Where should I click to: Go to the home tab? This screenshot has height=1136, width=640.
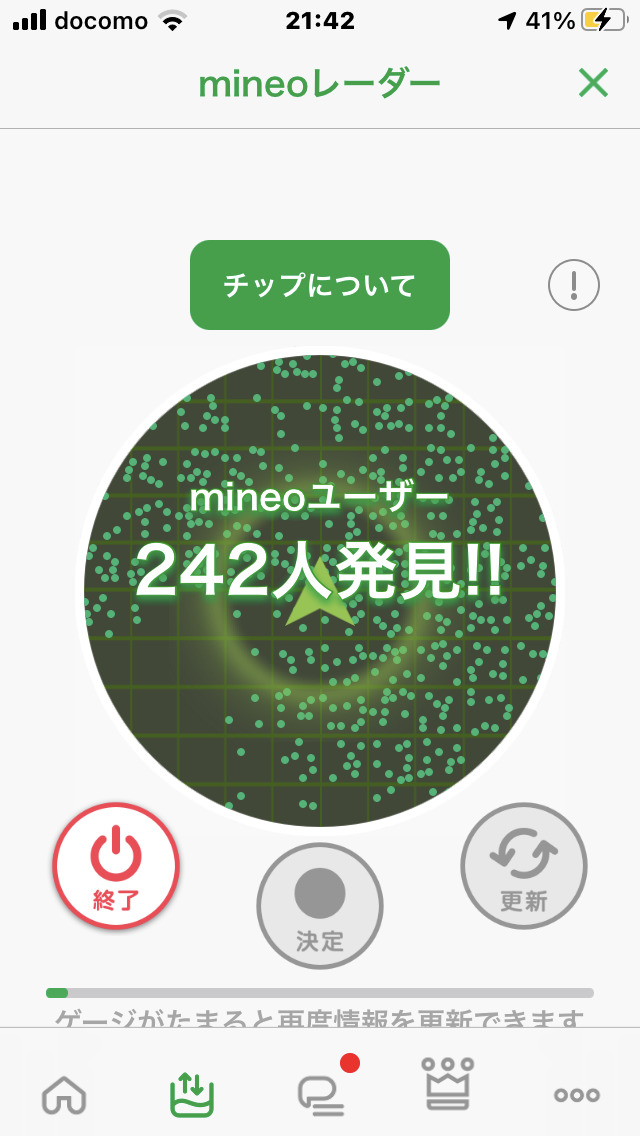point(64,1094)
